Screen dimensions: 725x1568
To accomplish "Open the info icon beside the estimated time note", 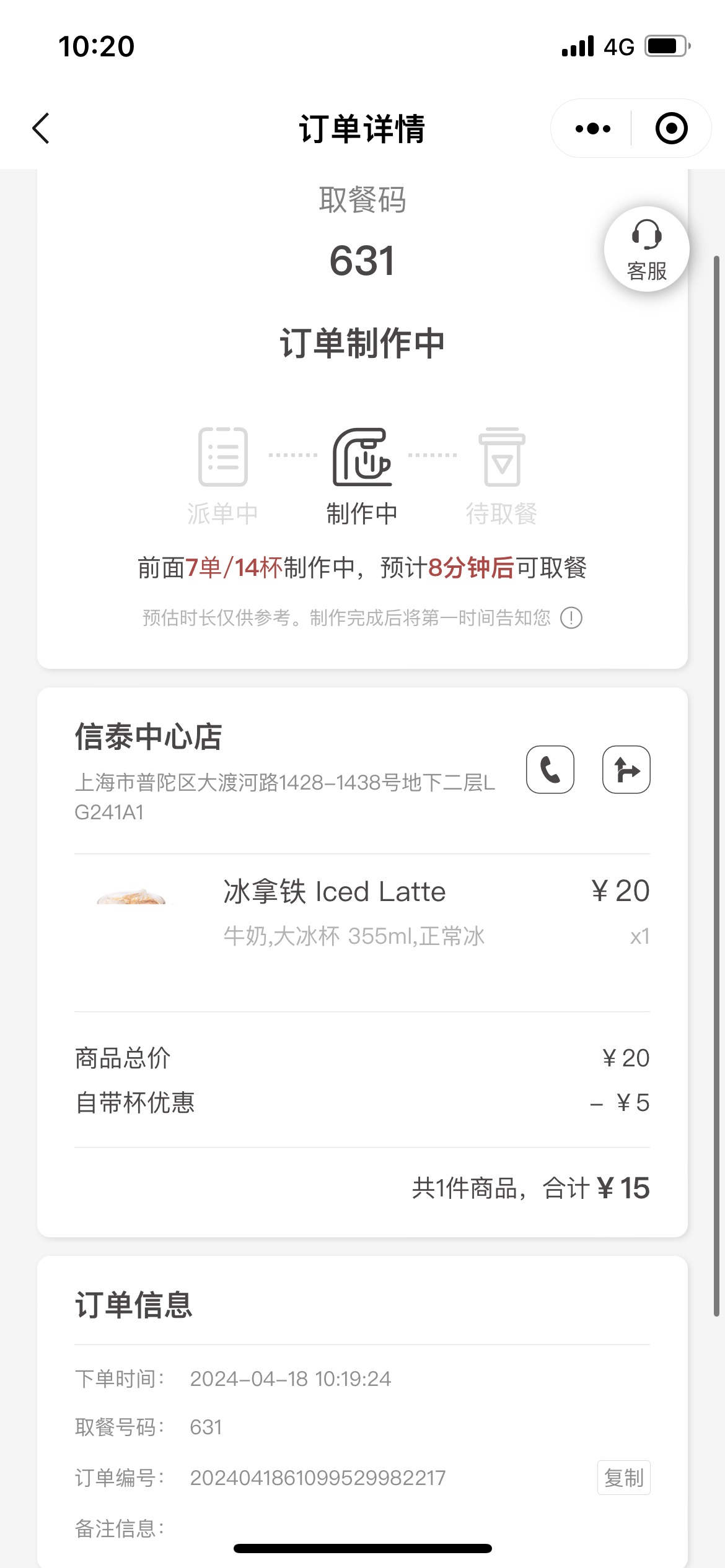I will 571,617.
